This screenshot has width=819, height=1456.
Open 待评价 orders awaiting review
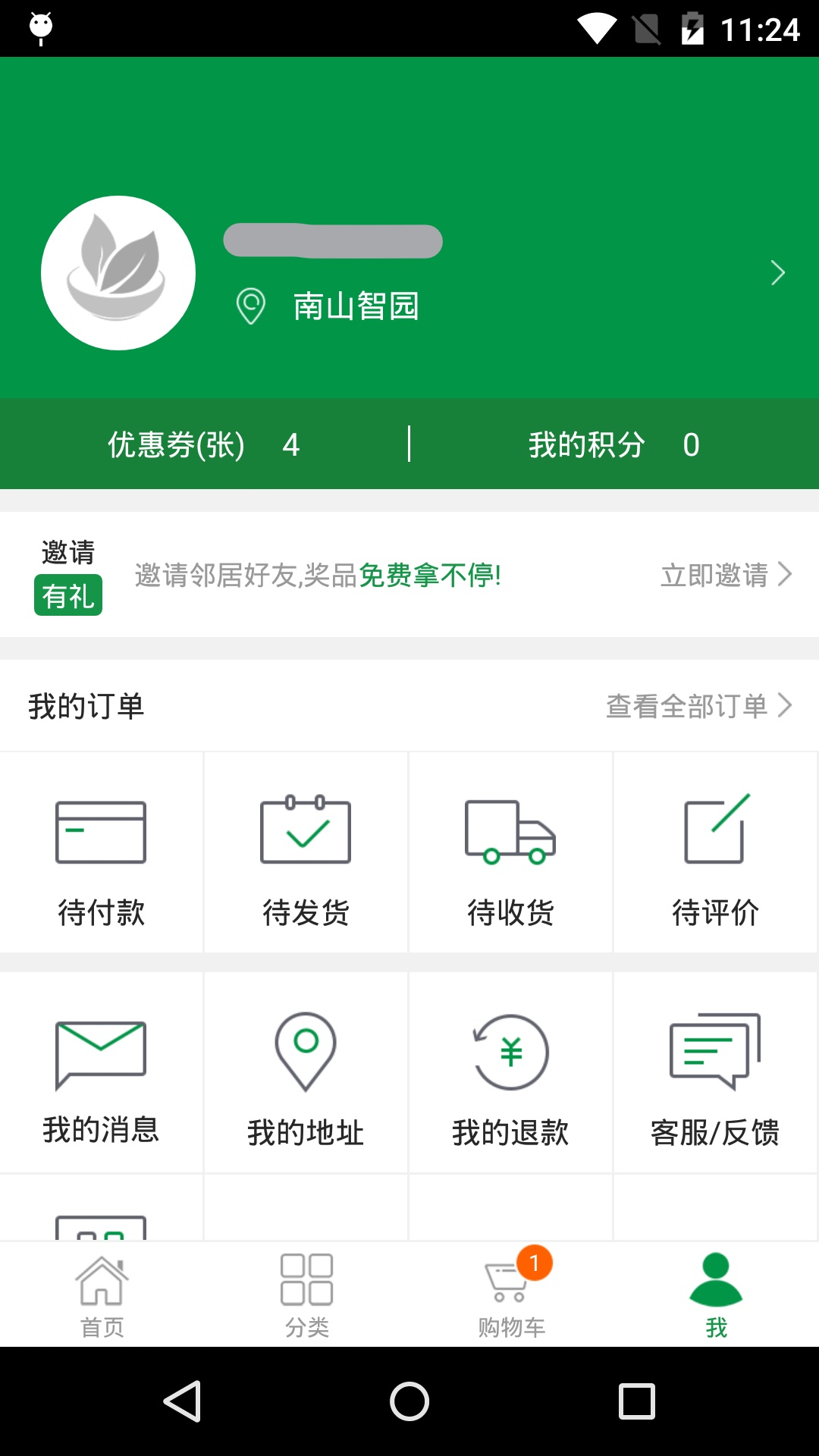[x=716, y=852]
